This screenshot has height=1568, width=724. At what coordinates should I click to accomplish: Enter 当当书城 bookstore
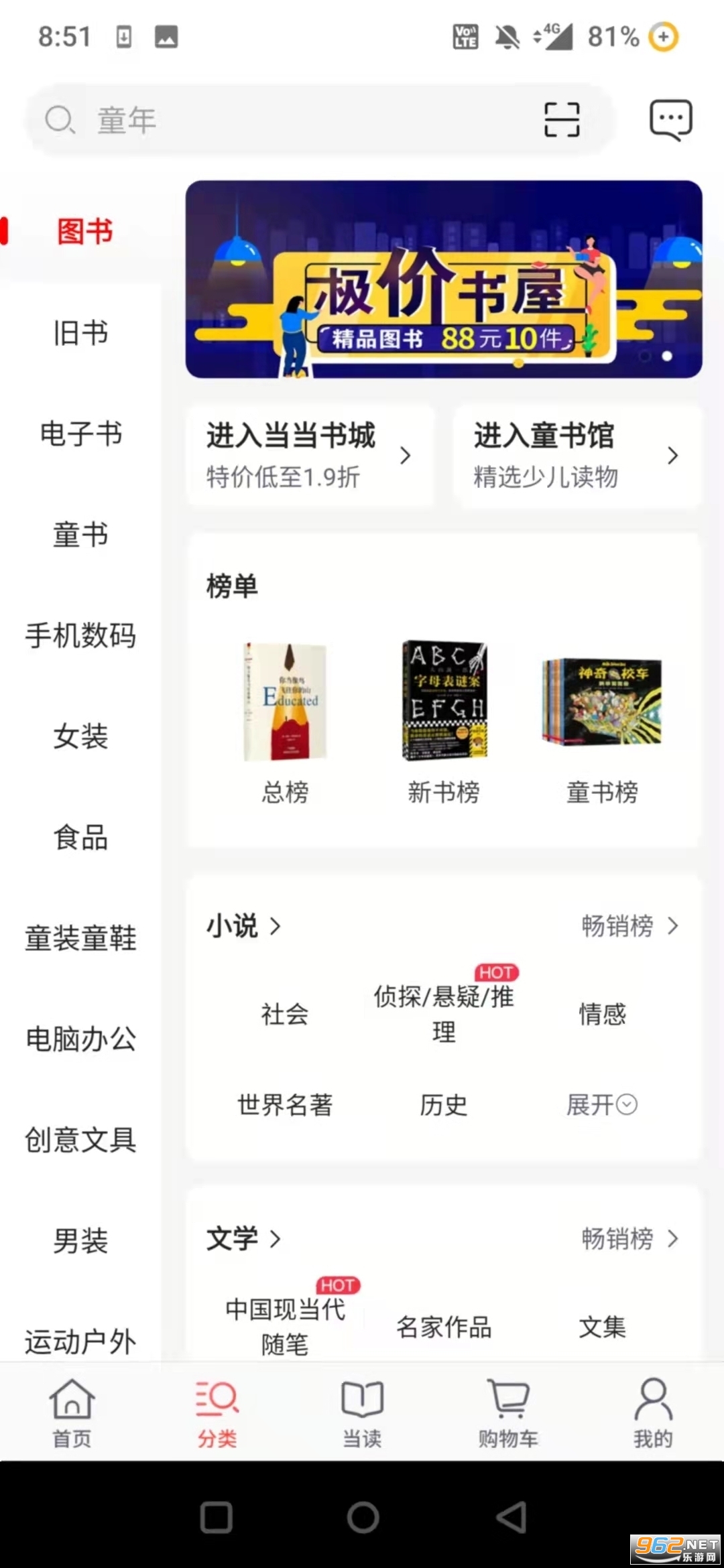pyautogui.click(x=310, y=455)
